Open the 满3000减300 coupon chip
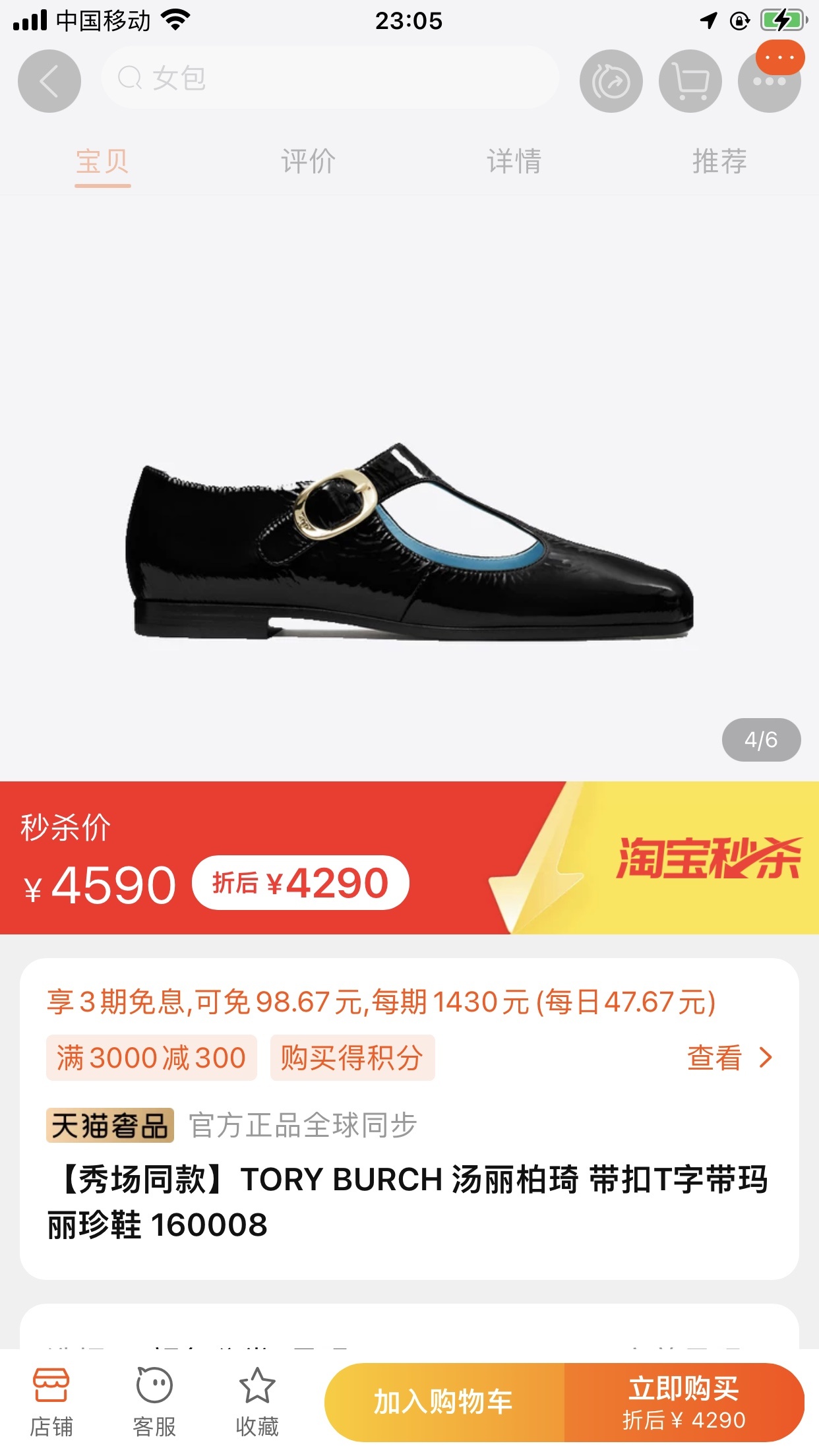Image resolution: width=819 pixels, height=1456 pixels. pos(151,1058)
